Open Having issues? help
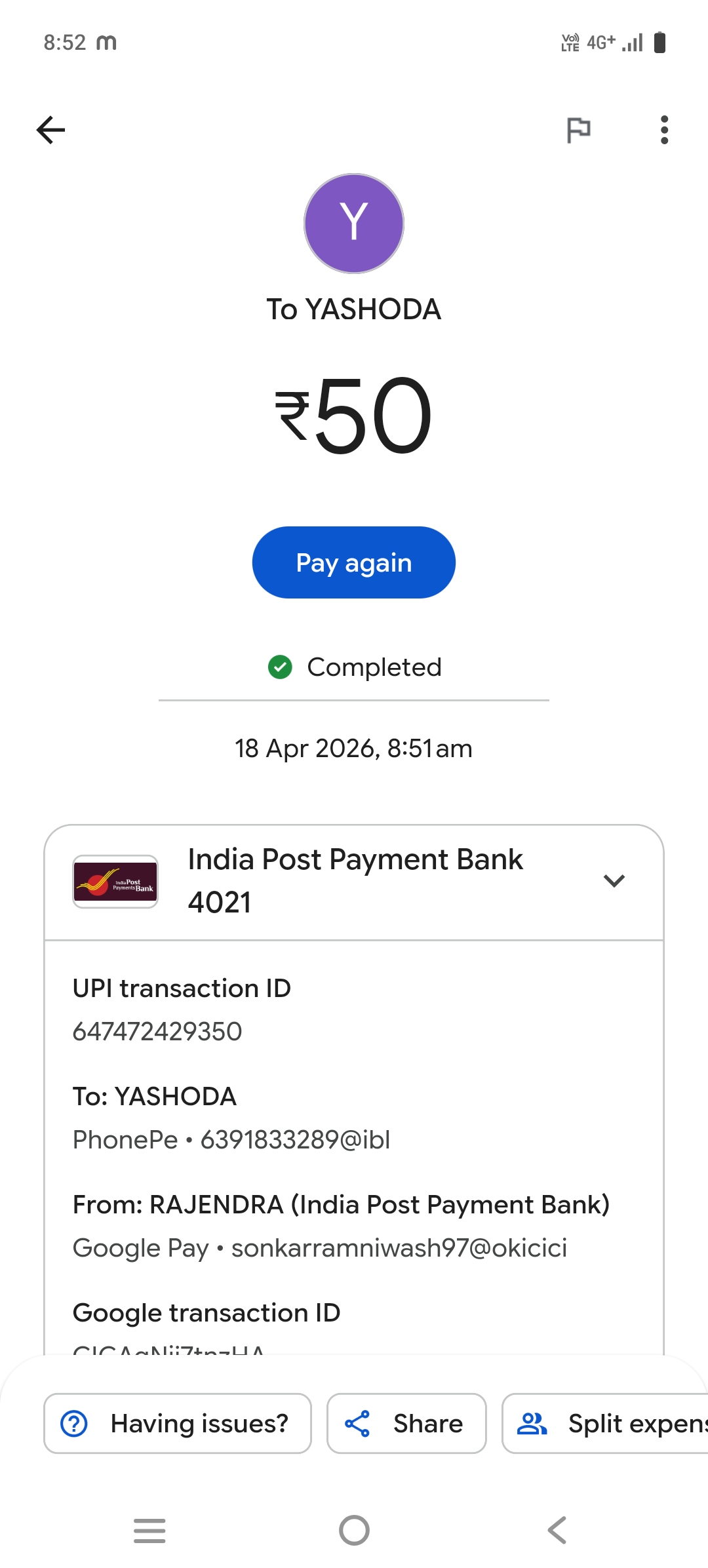Image resolution: width=708 pixels, height=1568 pixels. [x=178, y=1423]
